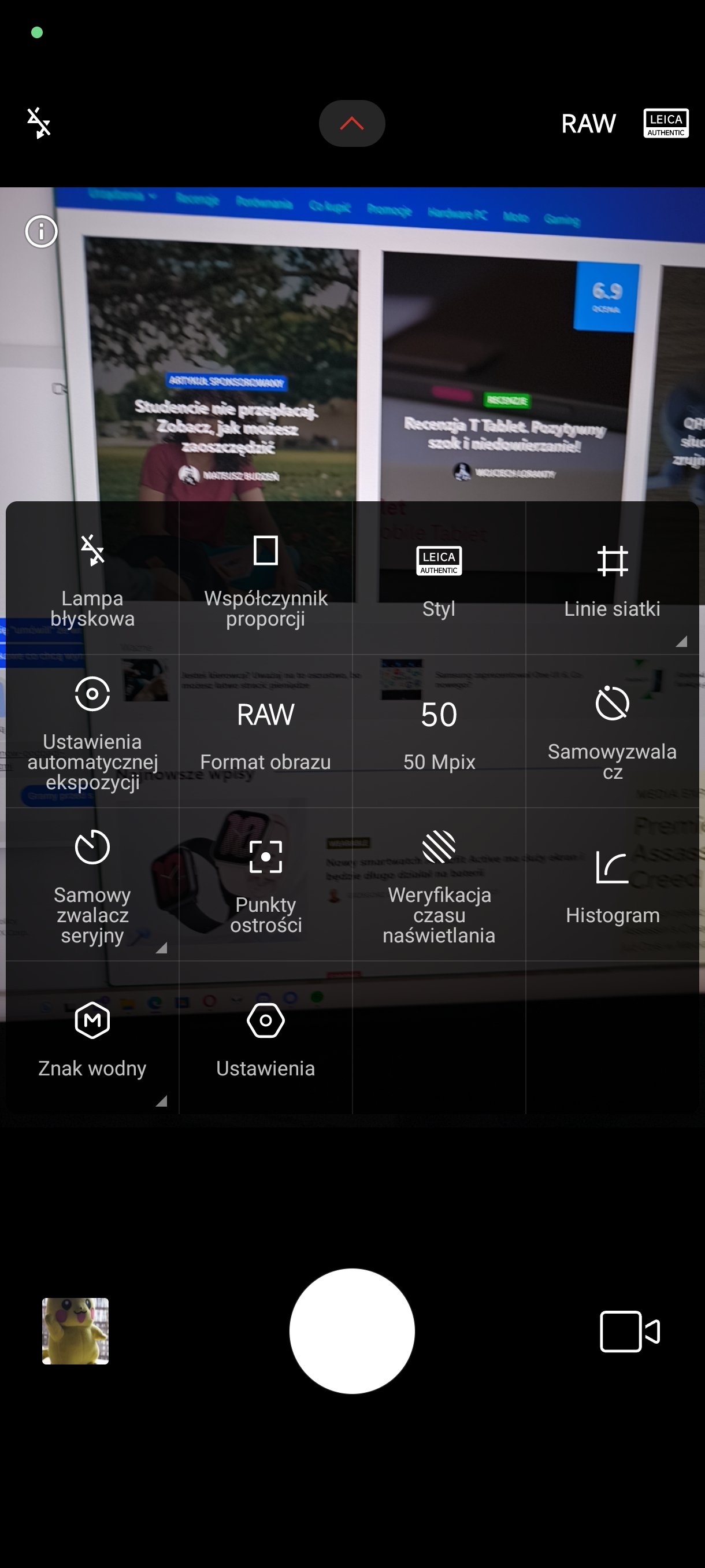Viewport: 705px width, 1568px height.
Task: Collapse the settings panel with the arrow
Action: coord(351,124)
